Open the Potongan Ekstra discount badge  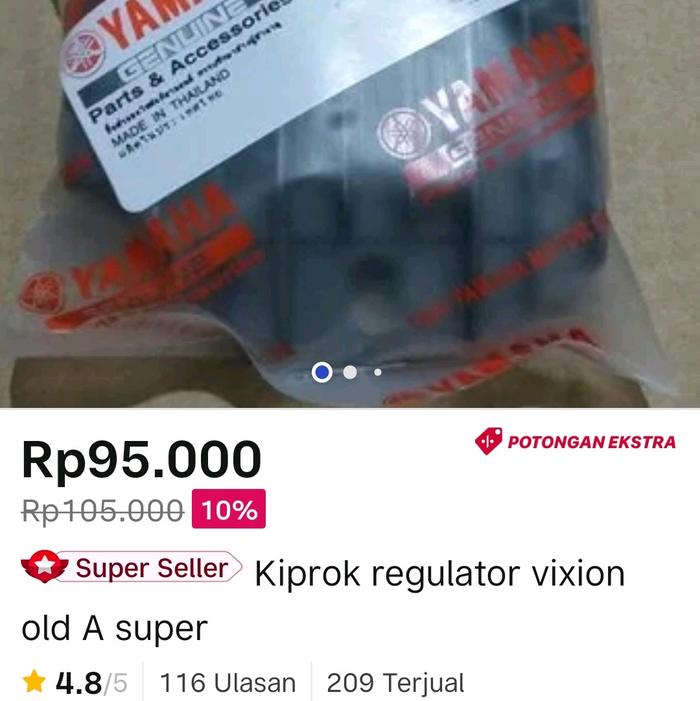point(575,441)
